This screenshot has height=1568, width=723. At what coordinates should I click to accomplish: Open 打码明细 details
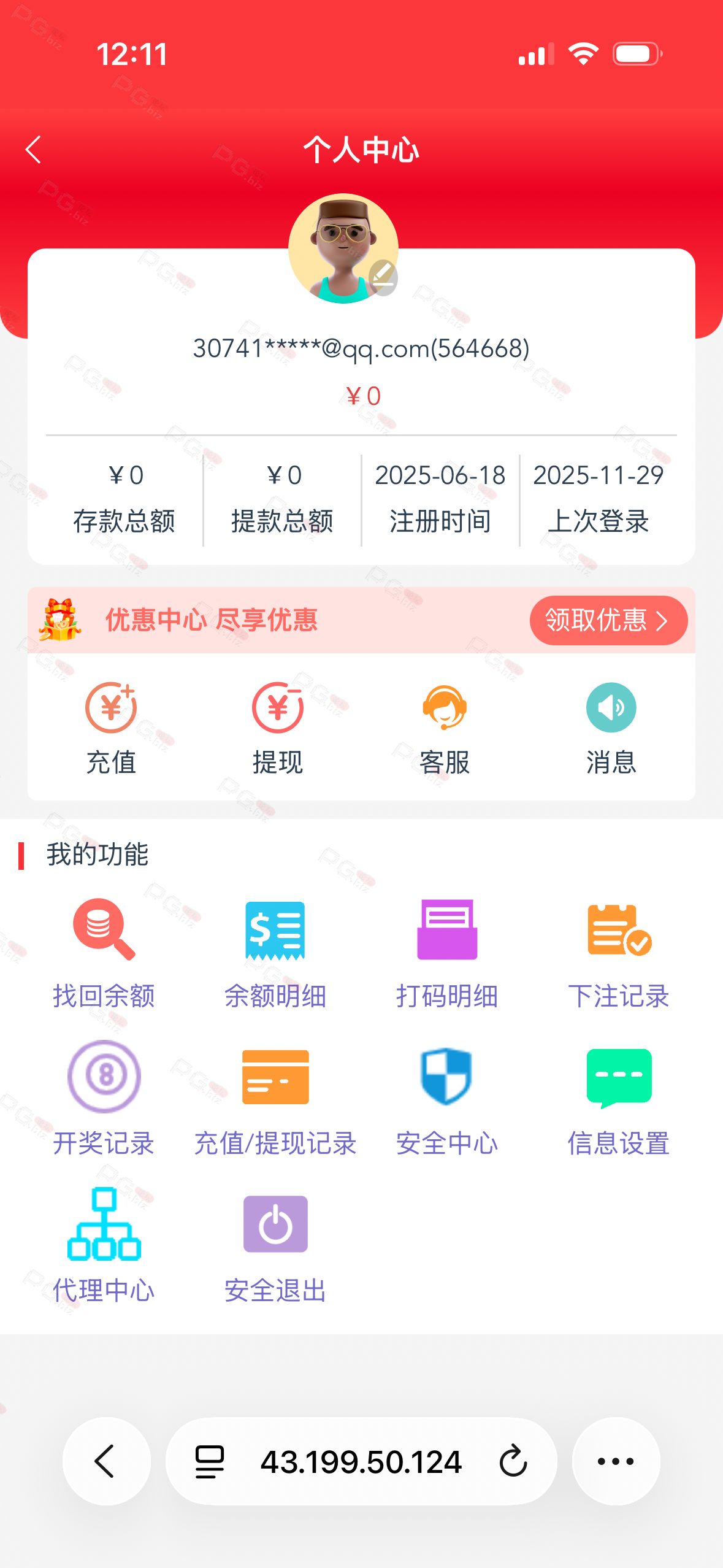click(x=447, y=953)
